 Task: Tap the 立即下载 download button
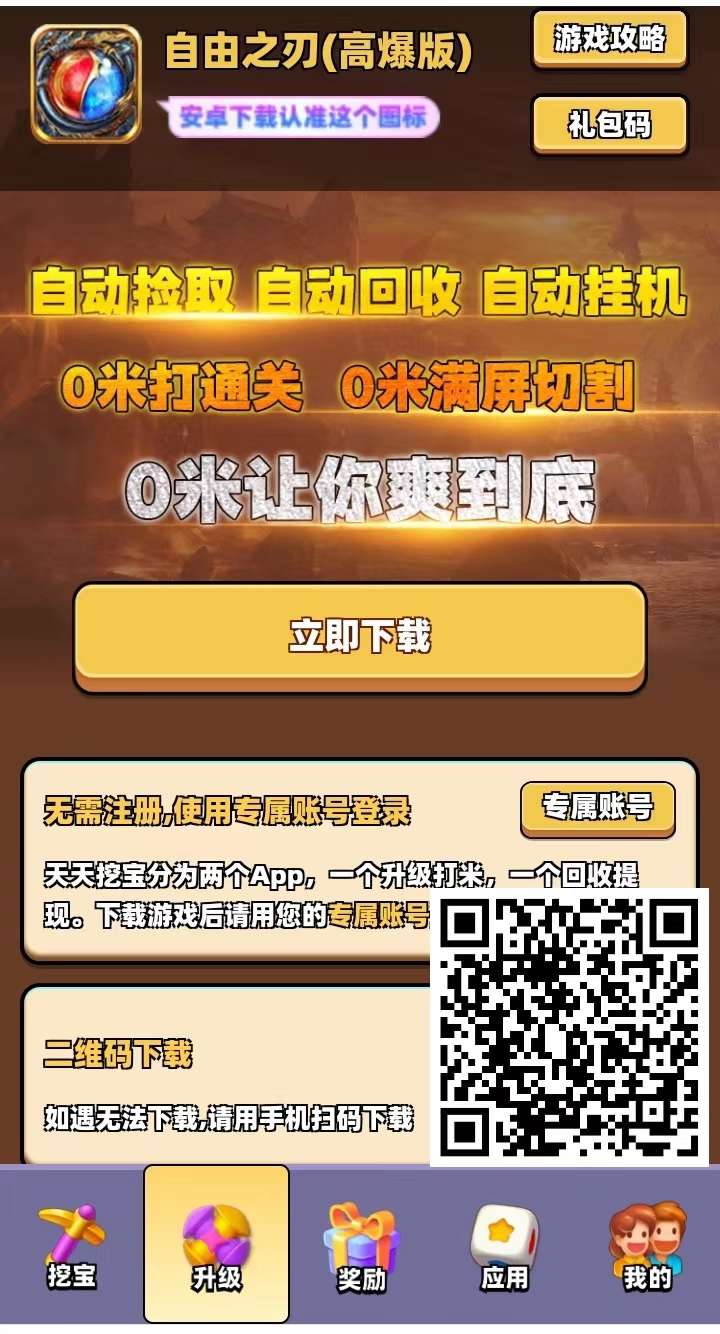[x=360, y=636]
